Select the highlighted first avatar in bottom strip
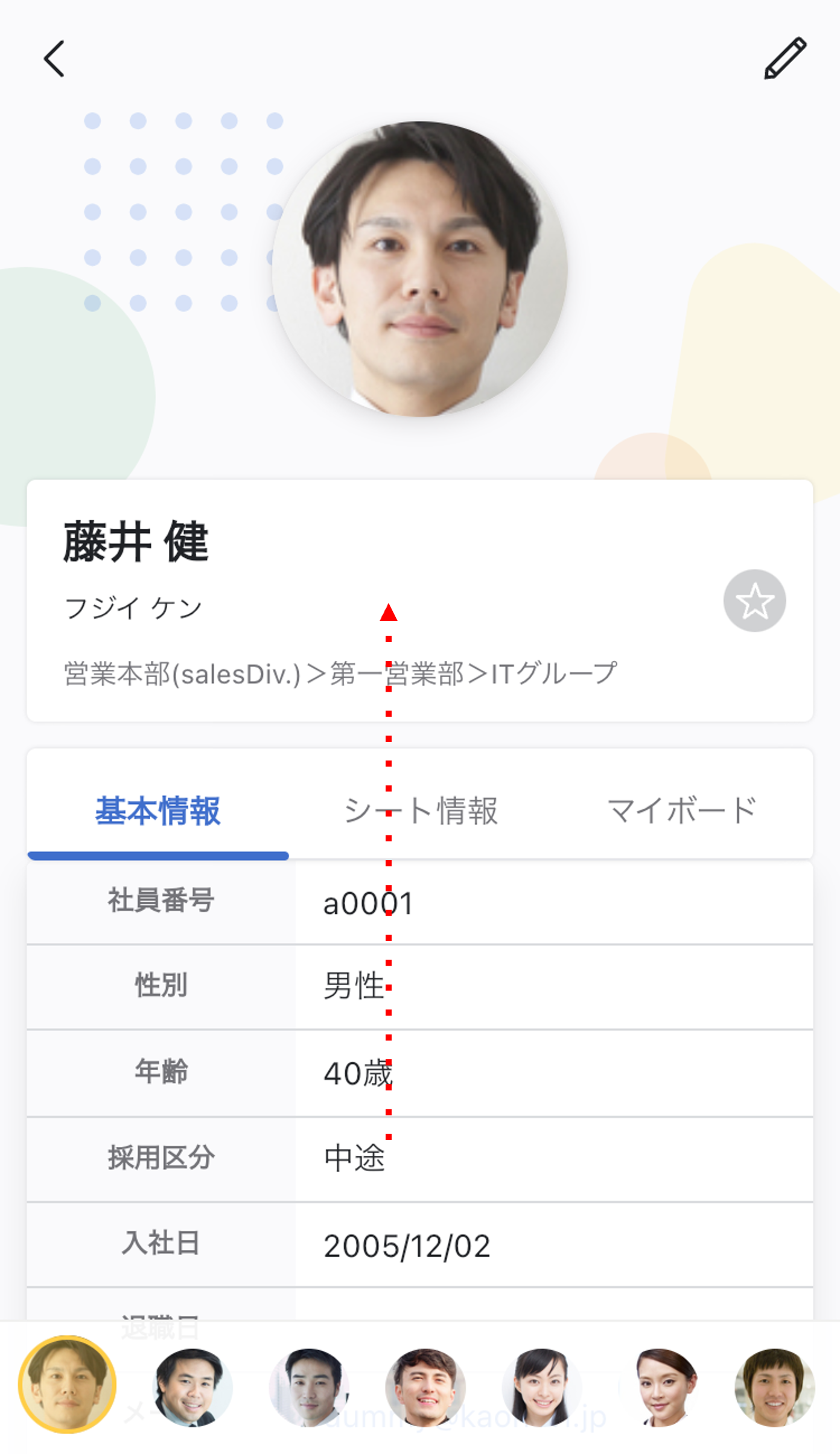 69,1388
